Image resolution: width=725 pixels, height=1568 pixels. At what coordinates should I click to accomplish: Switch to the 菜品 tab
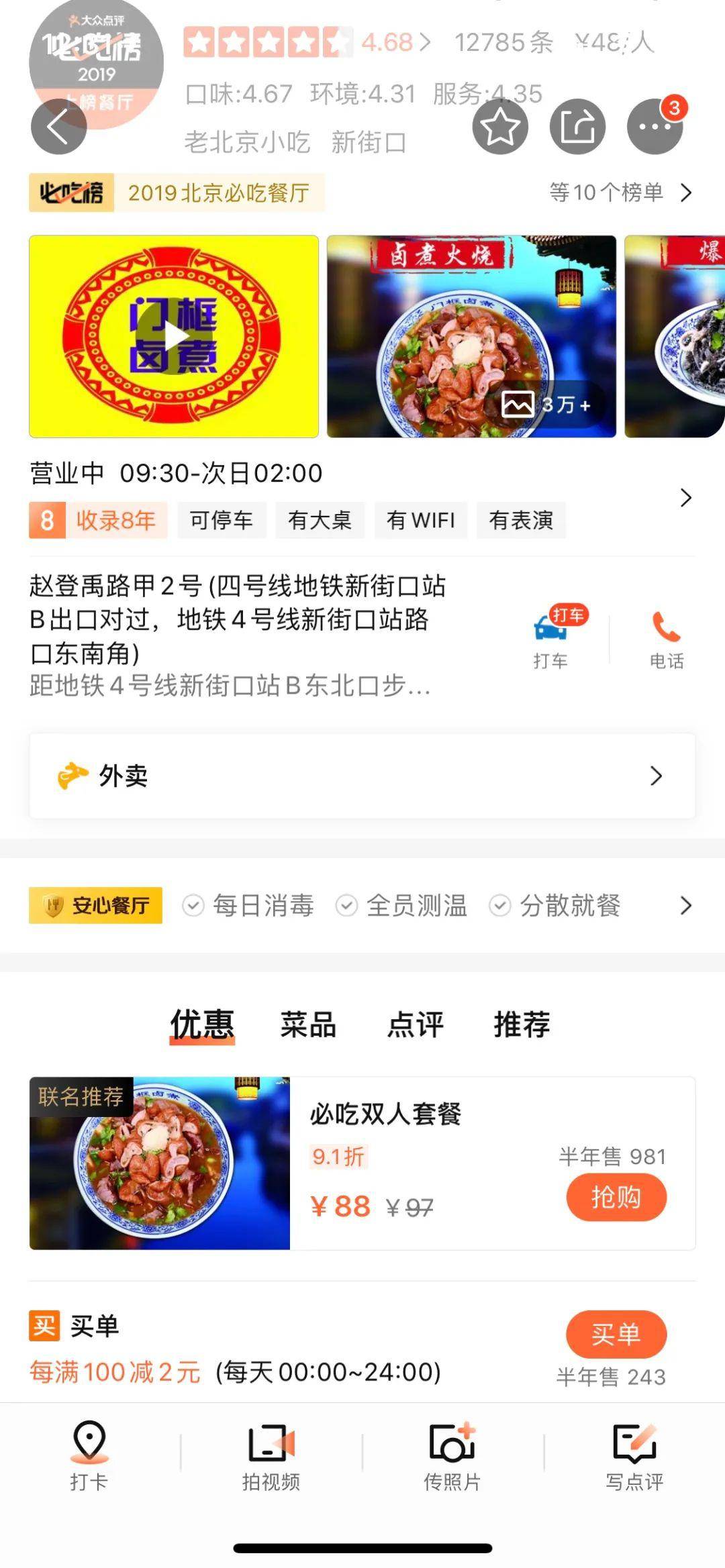pyautogui.click(x=308, y=1025)
